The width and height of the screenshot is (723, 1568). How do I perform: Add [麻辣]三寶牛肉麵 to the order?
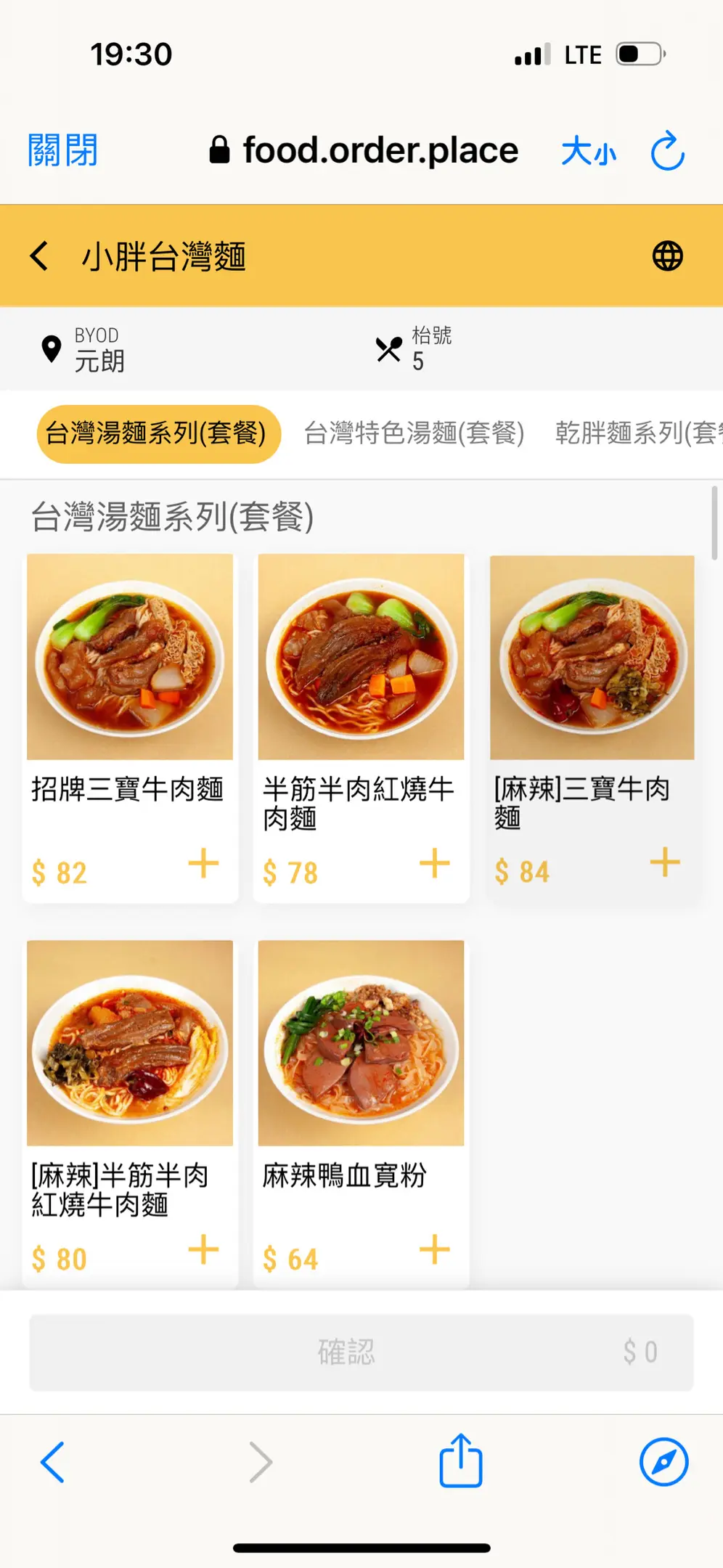point(664,862)
